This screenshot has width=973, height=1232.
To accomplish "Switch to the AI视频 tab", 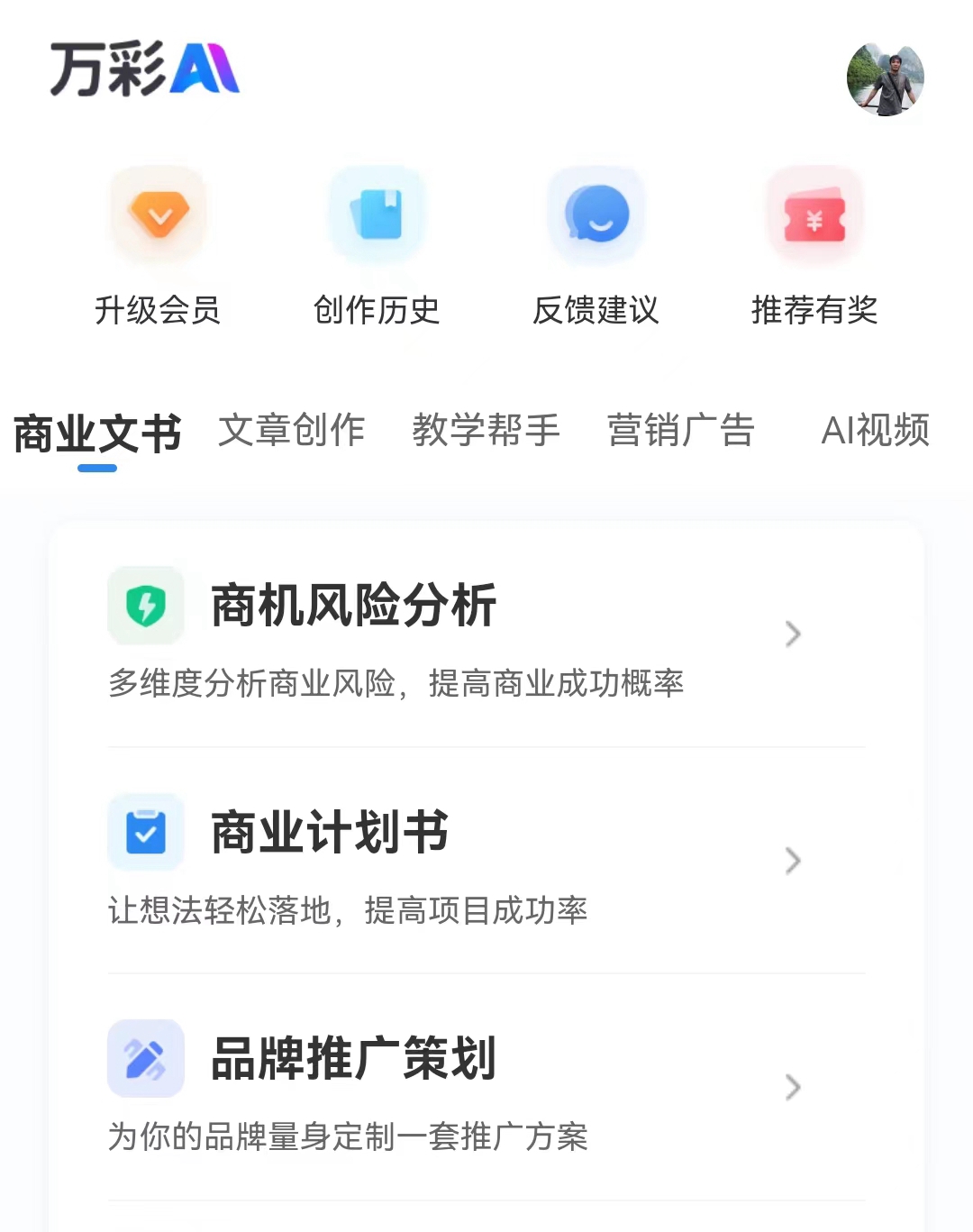I will click(877, 431).
